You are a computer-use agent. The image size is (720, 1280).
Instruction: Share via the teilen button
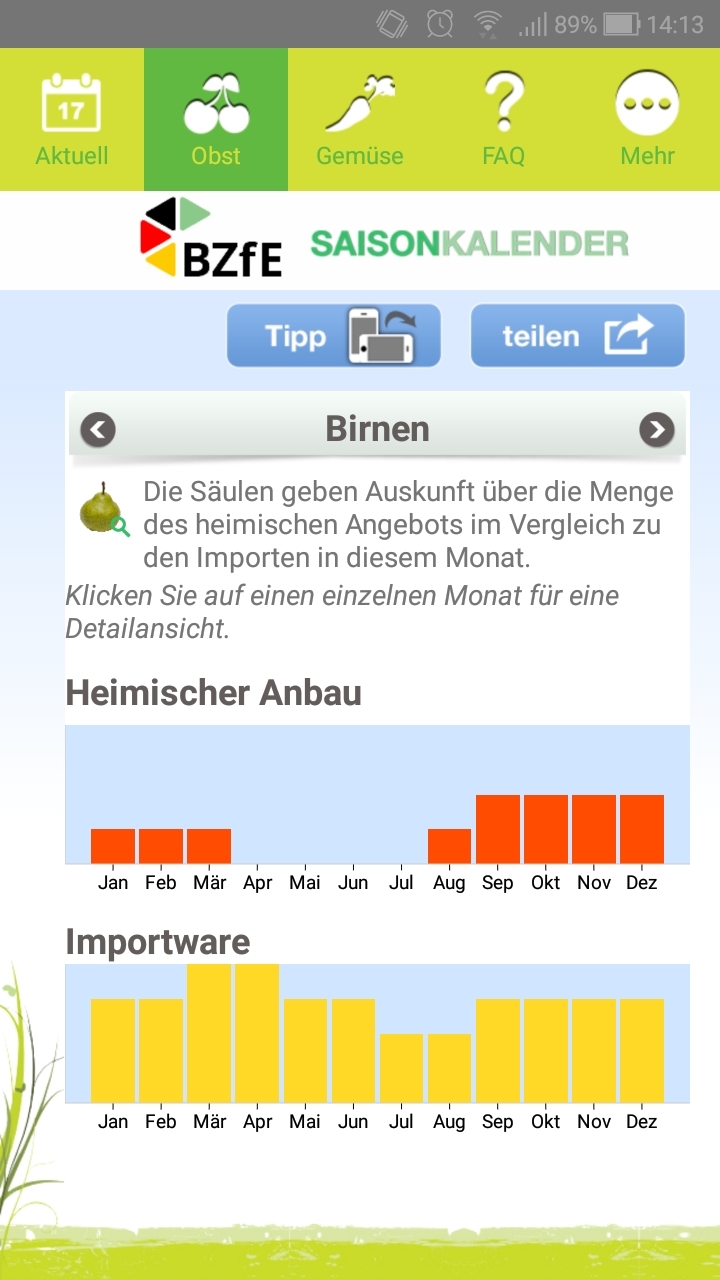[x=578, y=336]
